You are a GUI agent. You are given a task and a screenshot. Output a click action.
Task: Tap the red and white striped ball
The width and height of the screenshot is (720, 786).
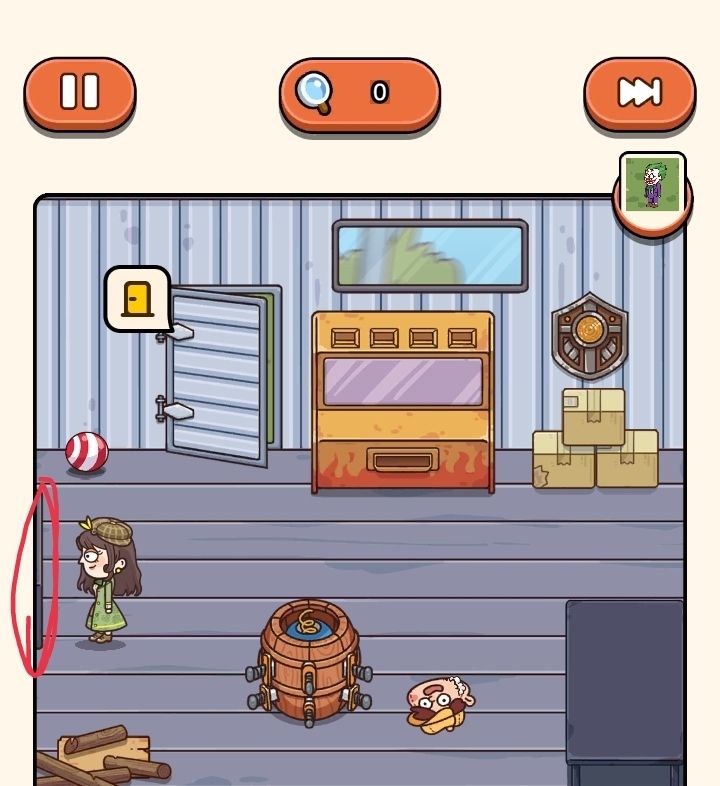(x=86, y=452)
